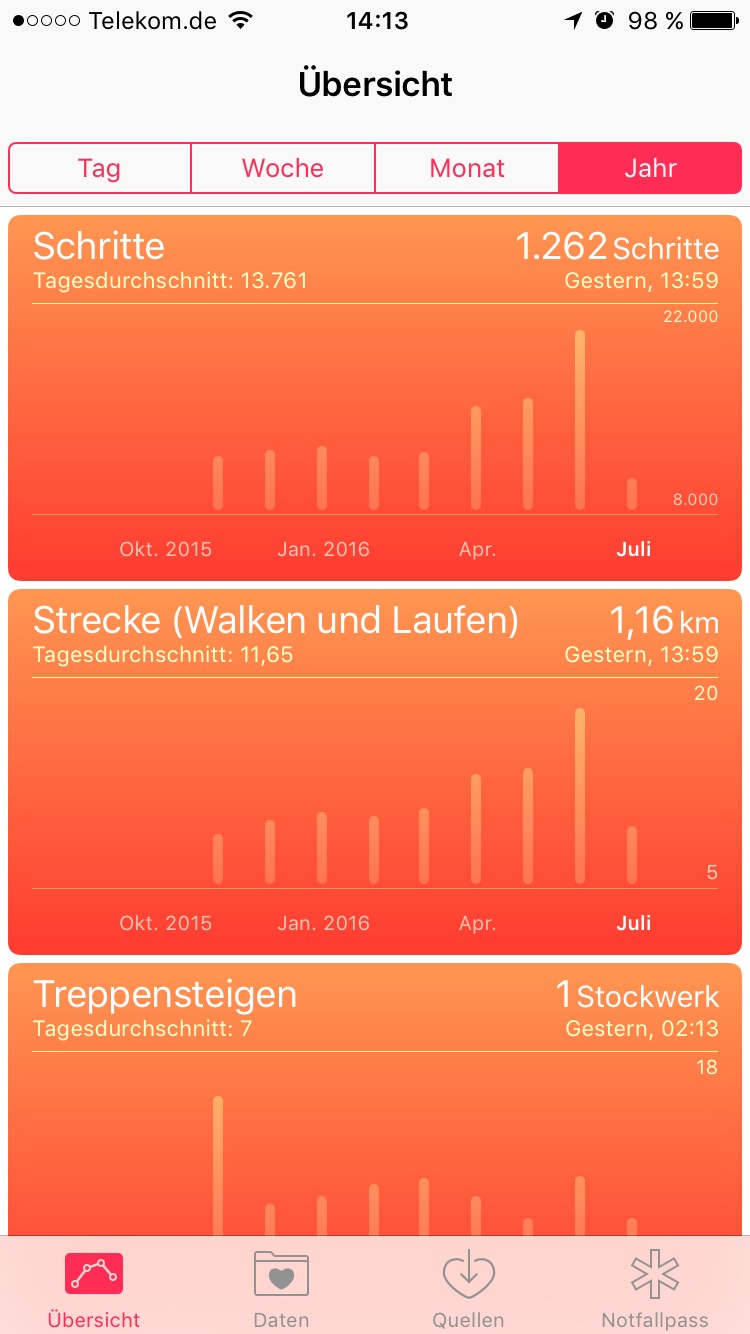Show the Monat overview
The image size is (750, 1334).
click(x=467, y=168)
